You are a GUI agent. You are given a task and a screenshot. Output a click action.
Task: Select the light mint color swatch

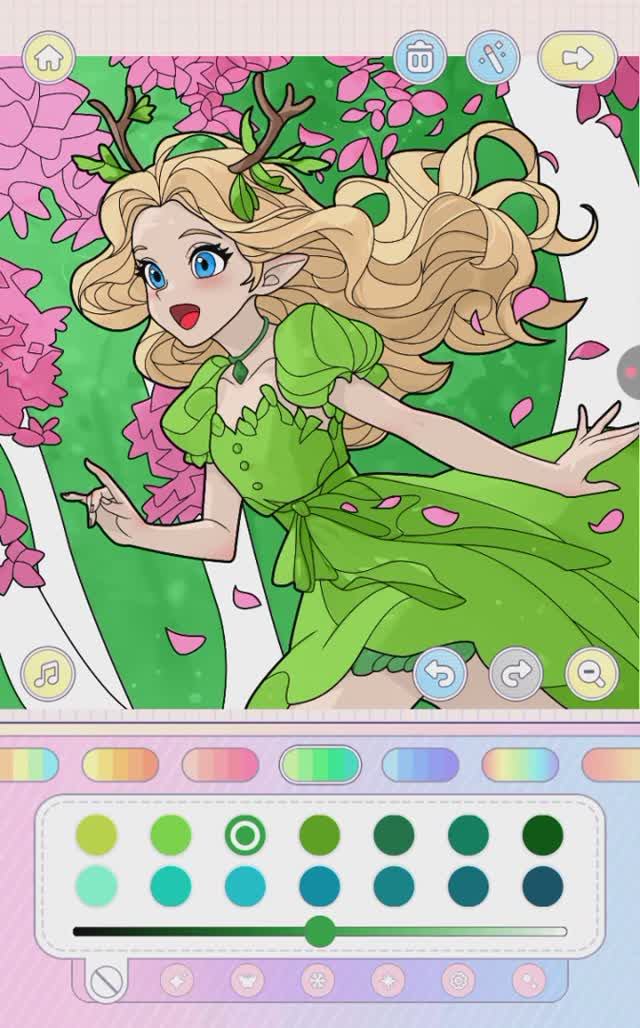pyautogui.click(x=96, y=886)
